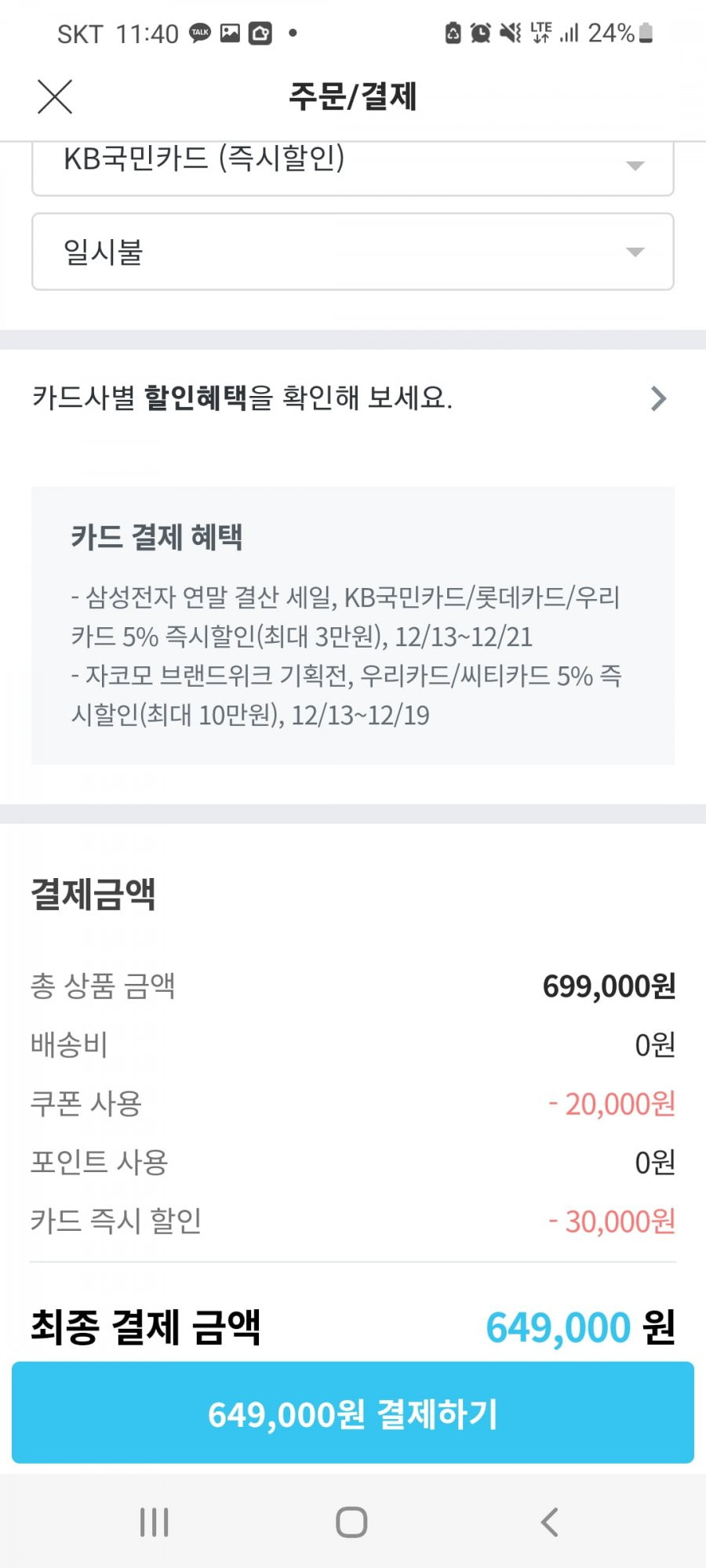The width and height of the screenshot is (706, 1568).
Task: Tap the 649,000원 결제하기 button
Action: (x=353, y=1413)
